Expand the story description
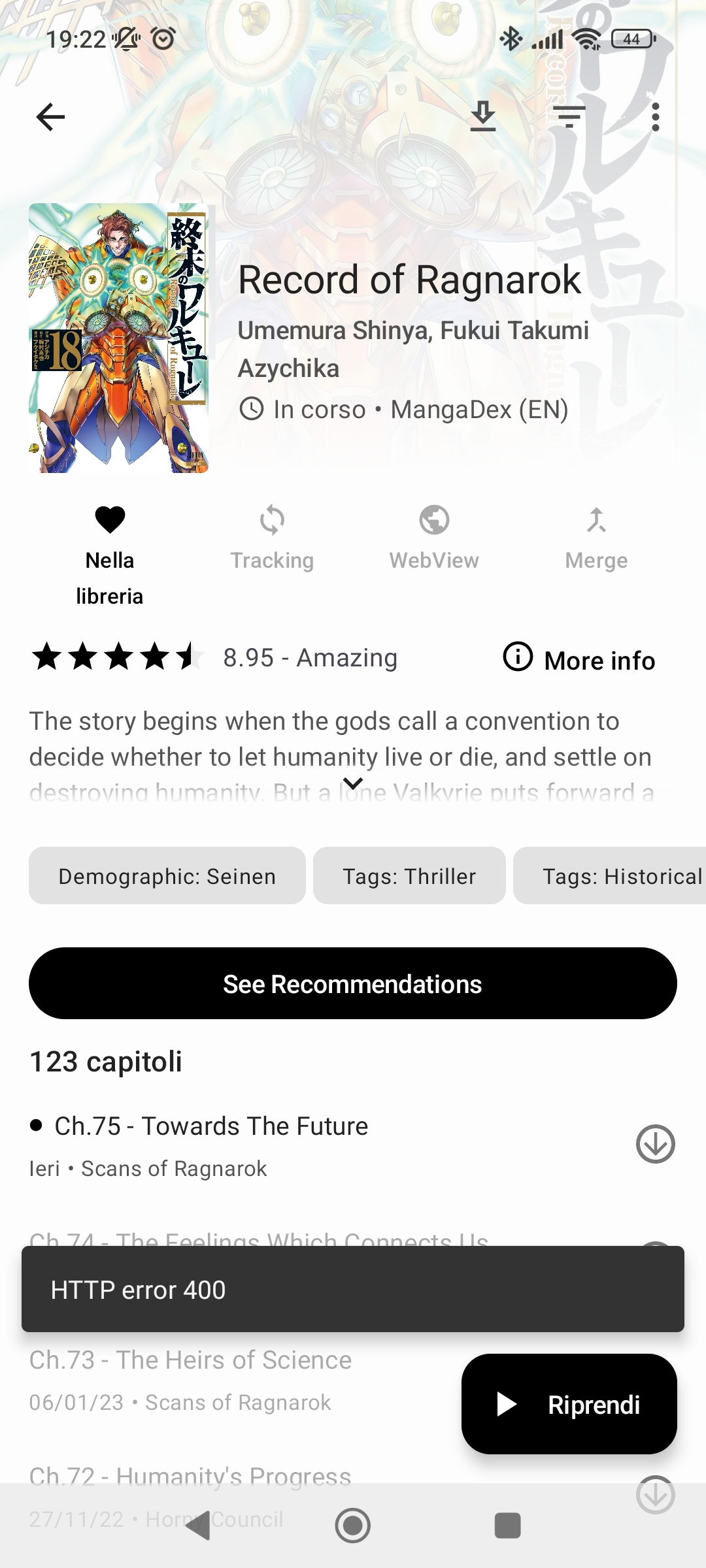 coord(353,783)
